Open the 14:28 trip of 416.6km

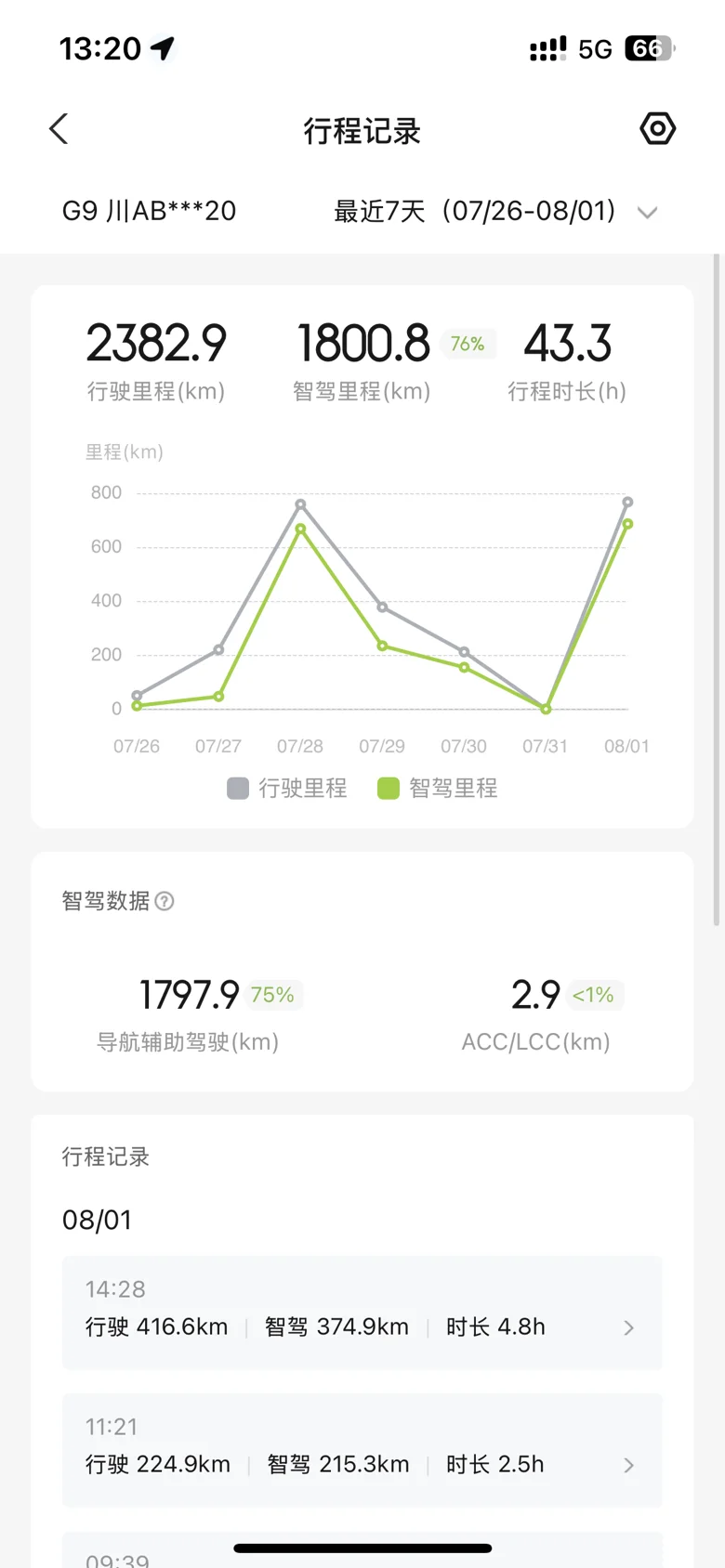(x=362, y=1312)
